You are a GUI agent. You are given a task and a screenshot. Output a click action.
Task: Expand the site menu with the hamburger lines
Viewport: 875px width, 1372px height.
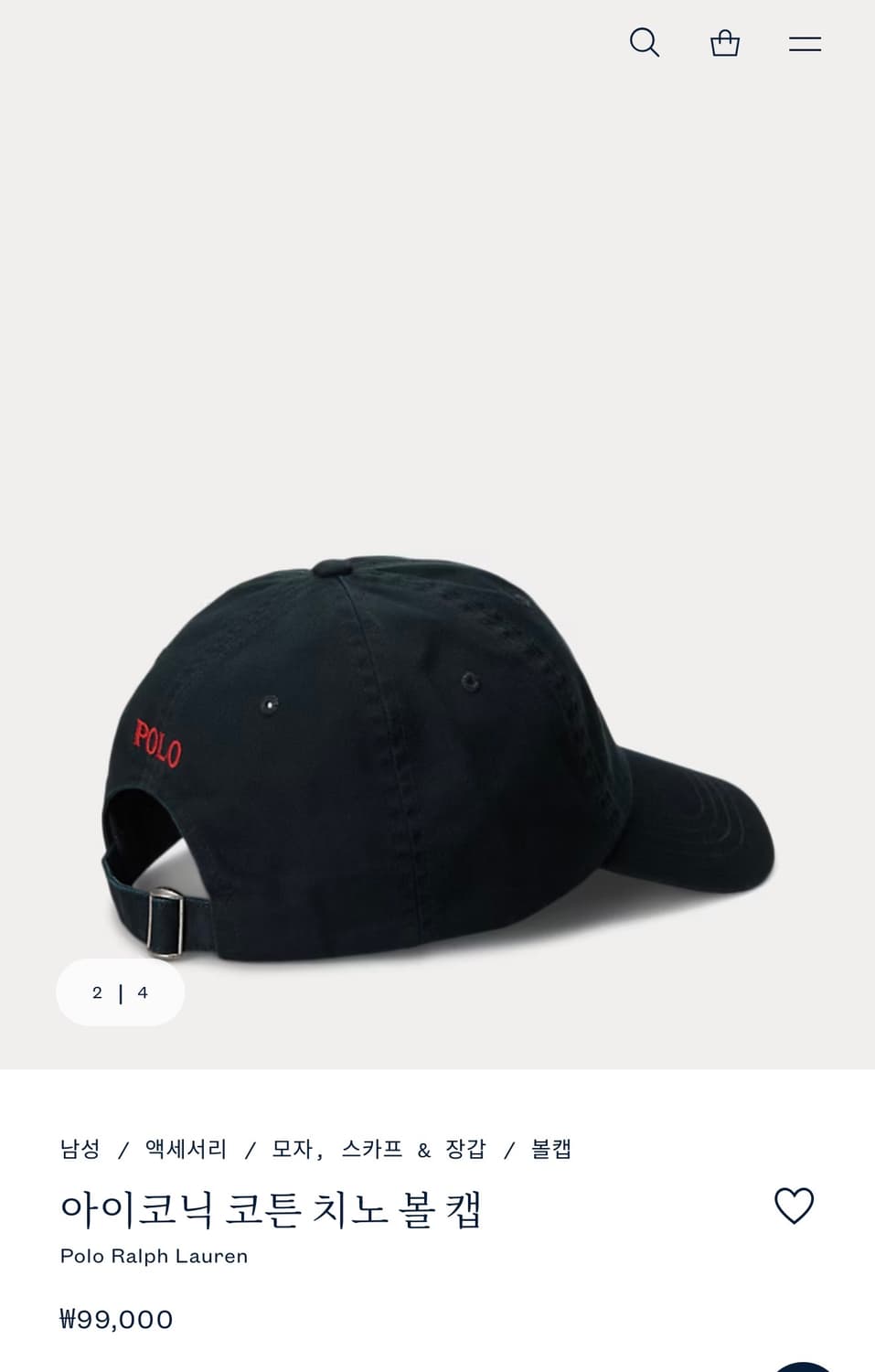[804, 42]
